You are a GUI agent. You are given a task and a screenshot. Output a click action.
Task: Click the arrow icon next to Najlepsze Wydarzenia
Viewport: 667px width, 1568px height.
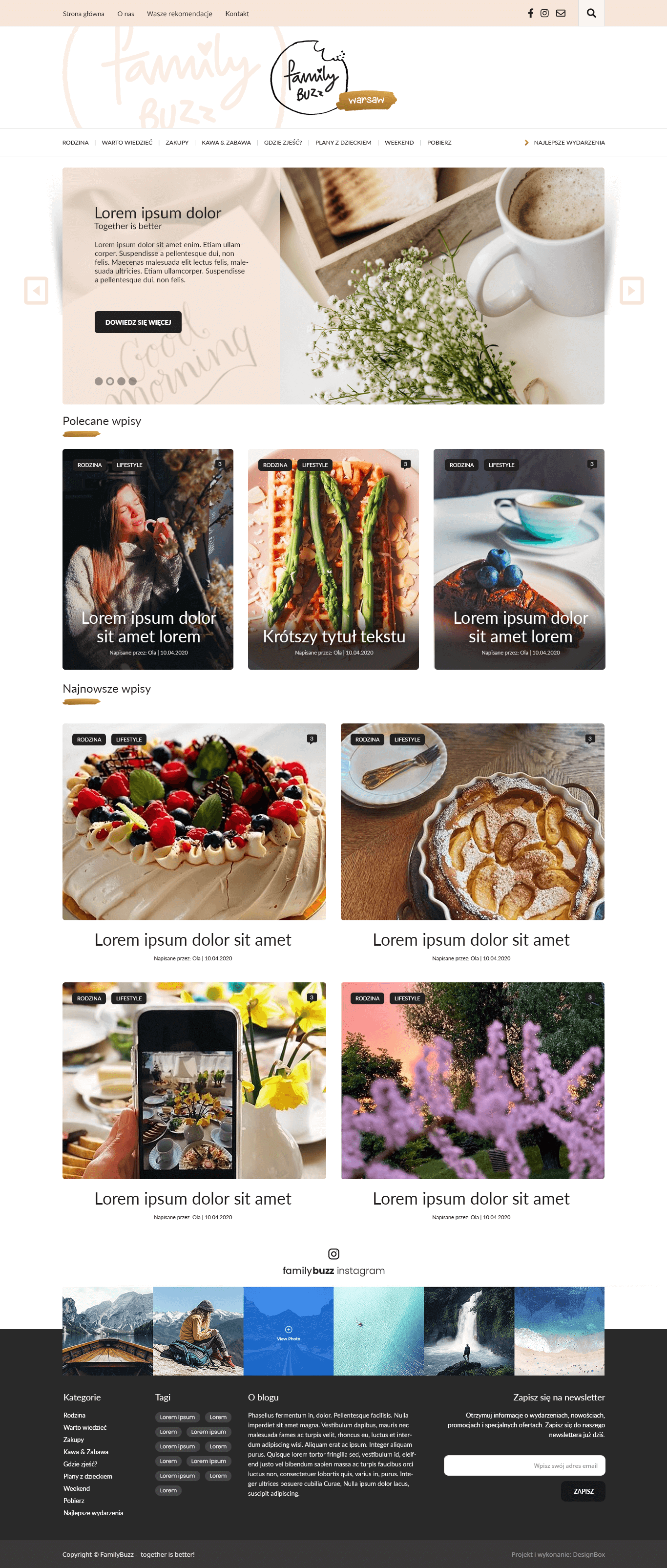click(x=526, y=143)
